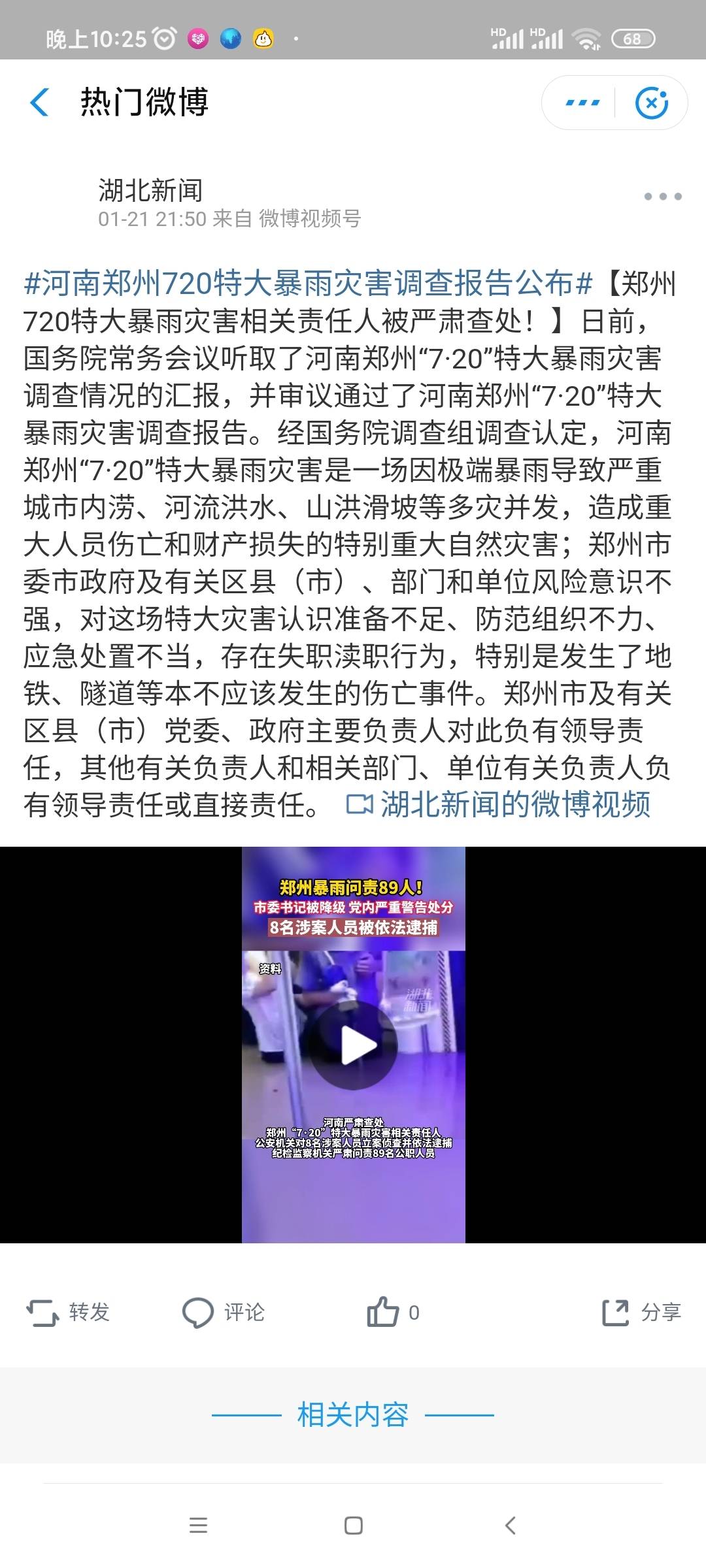This screenshot has height=1568, width=706.
Task: Close the mini-program with the circle X icon
Action: click(652, 103)
